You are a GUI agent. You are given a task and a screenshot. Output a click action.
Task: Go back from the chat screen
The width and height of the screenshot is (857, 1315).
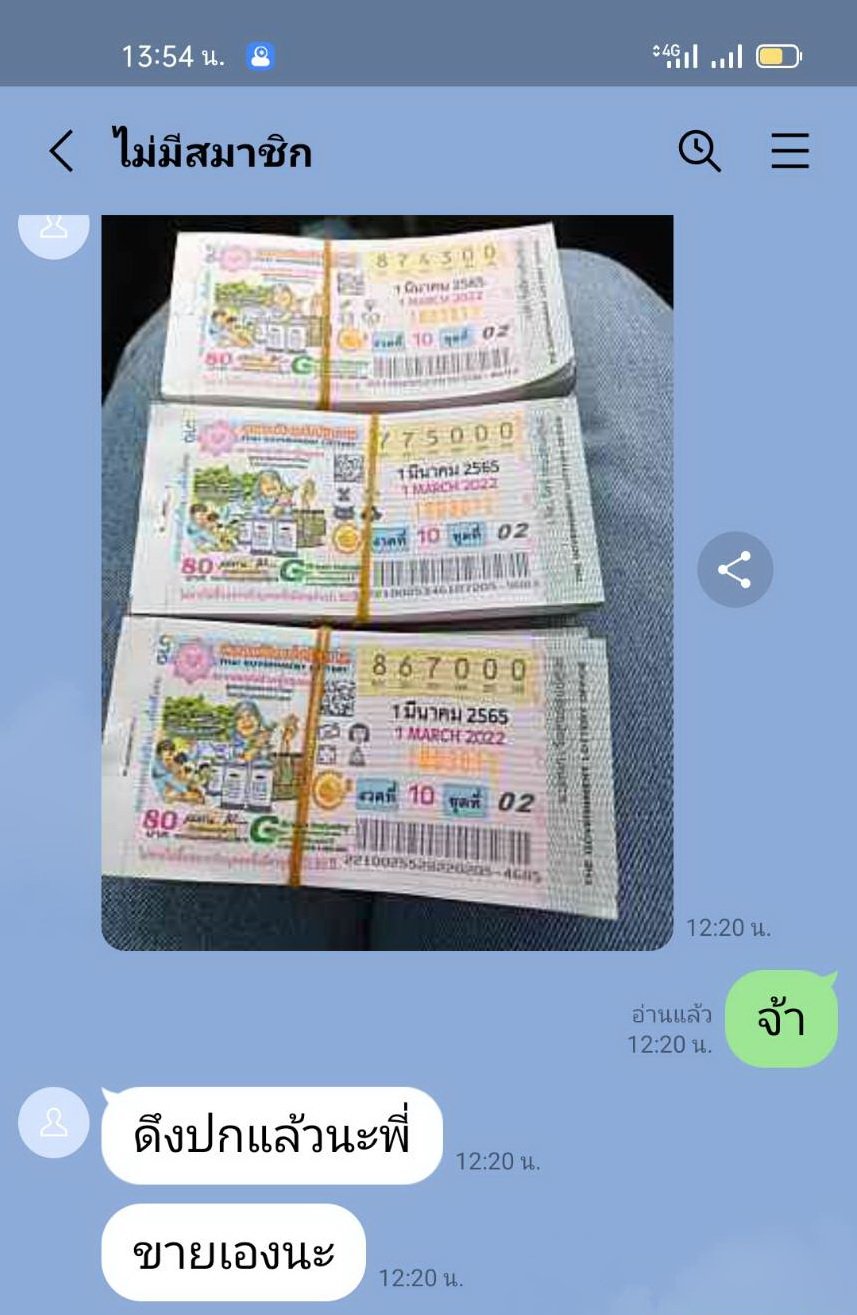pos(62,152)
